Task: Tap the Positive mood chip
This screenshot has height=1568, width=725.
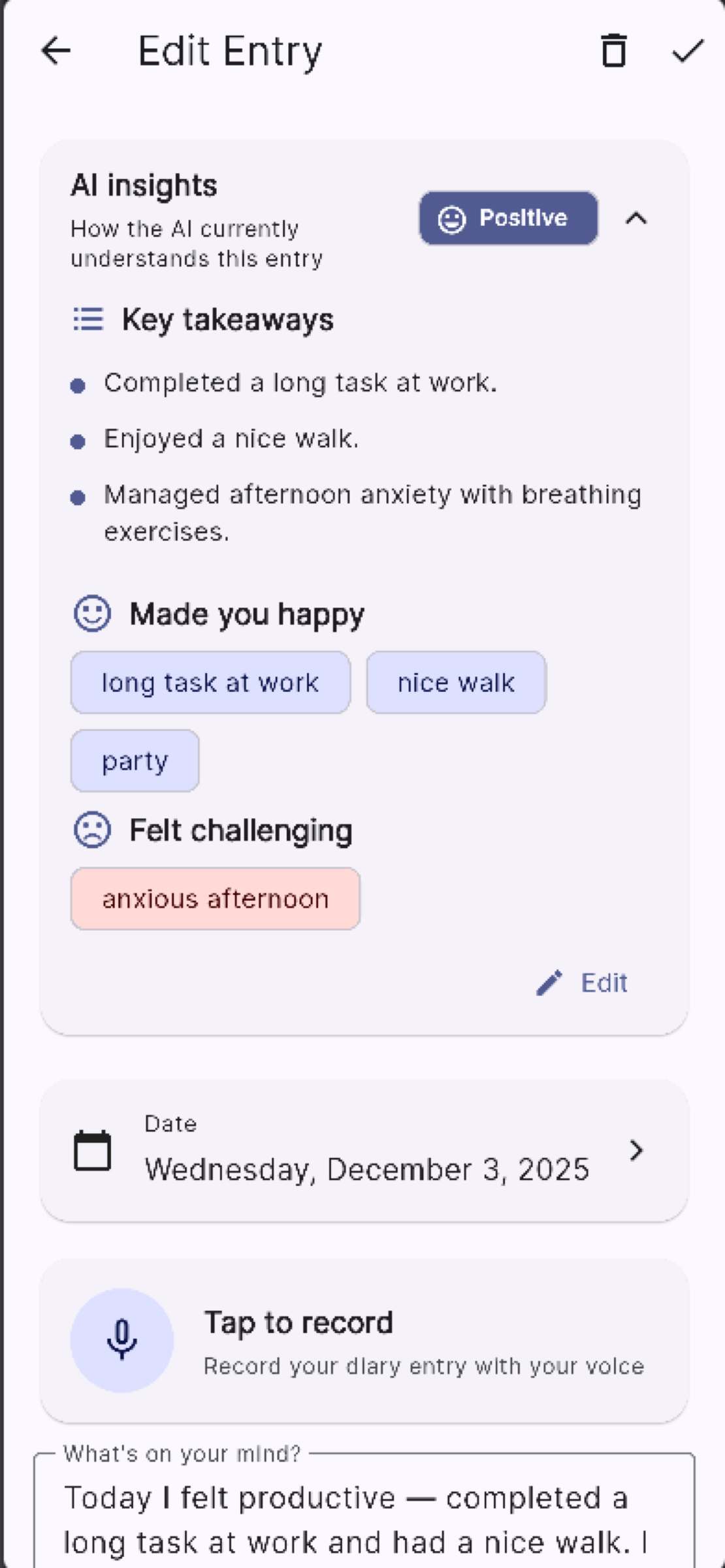Action: (x=508, y=218)
